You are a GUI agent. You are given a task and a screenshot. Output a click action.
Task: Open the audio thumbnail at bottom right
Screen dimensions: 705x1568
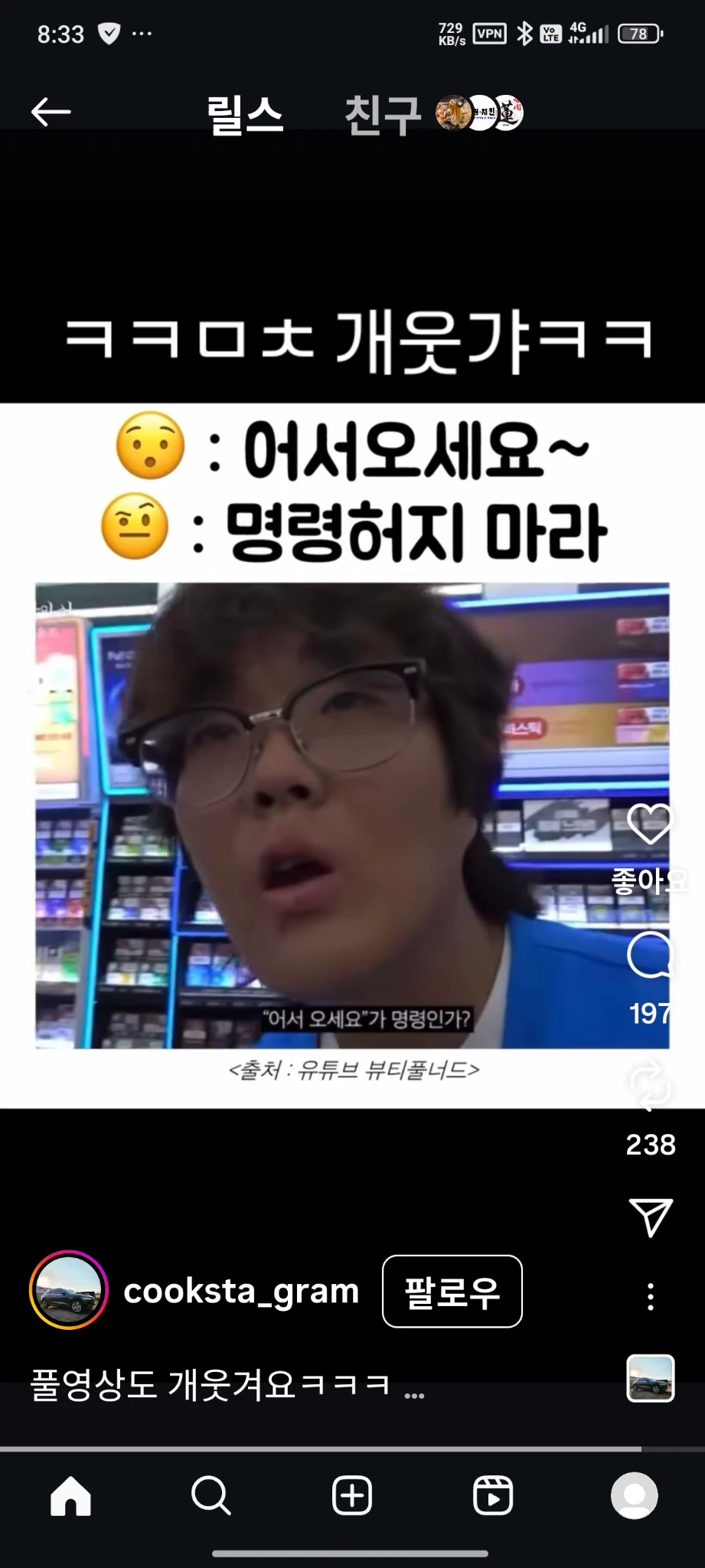(x=651, y=1378)
